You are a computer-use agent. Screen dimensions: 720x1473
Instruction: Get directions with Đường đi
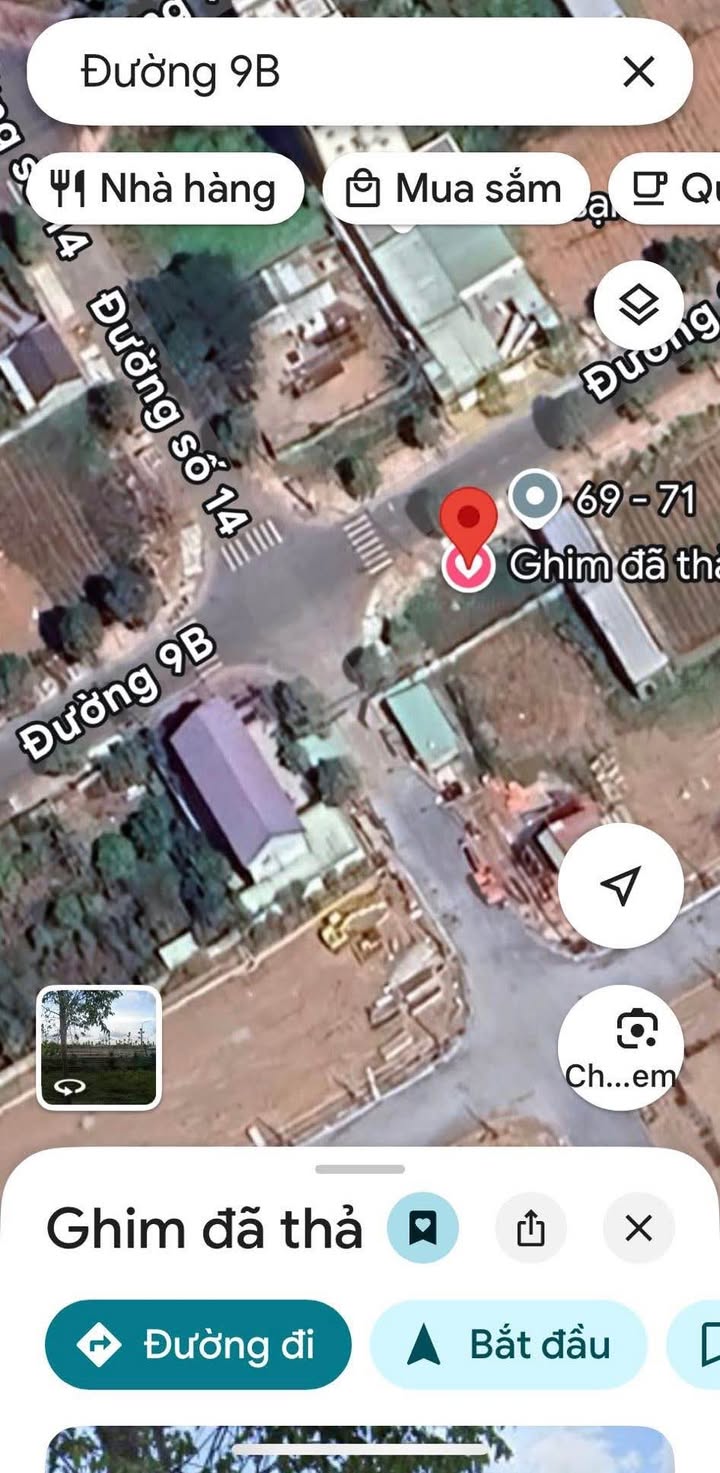click(x=198, y=1345)
